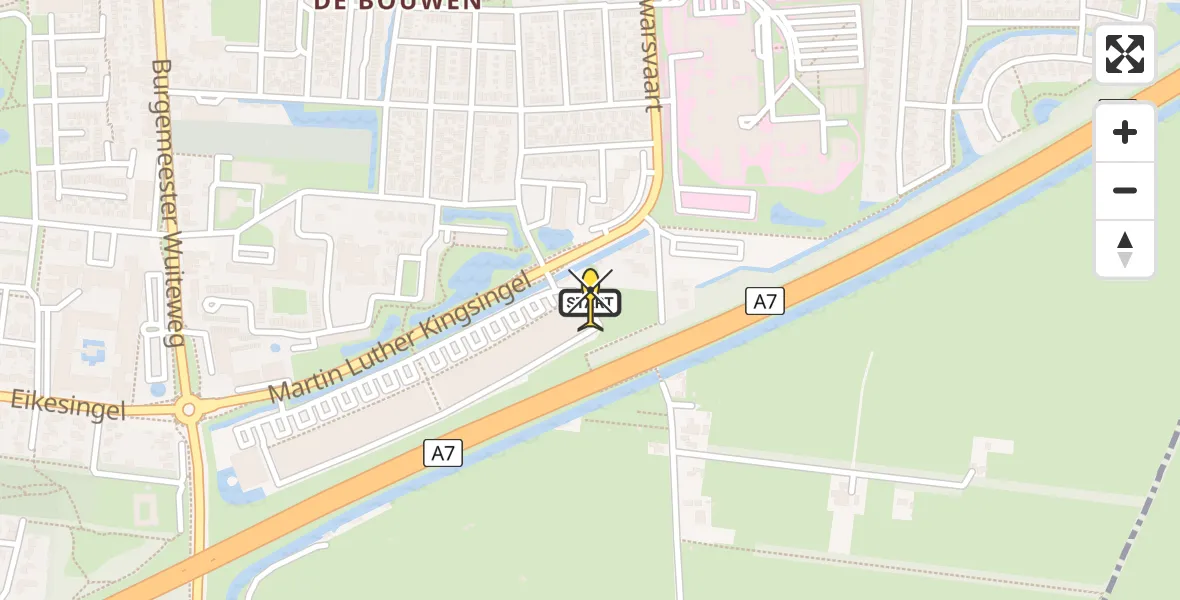Zoom in on the map

click(1125, 133)
